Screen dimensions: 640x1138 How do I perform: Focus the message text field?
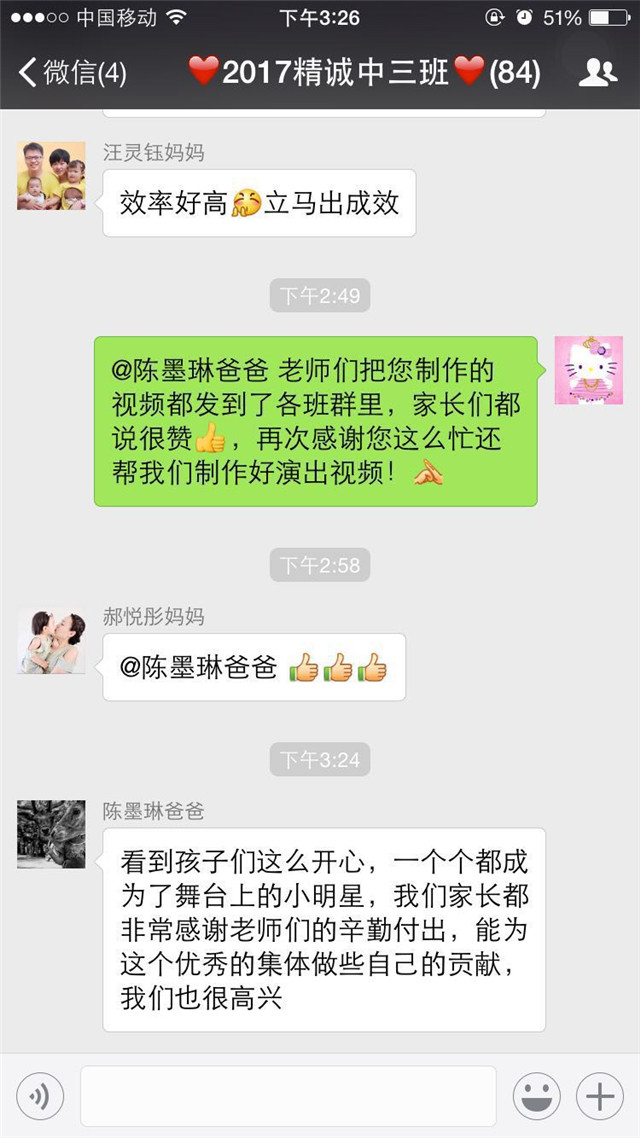[x=288, y=1097]
